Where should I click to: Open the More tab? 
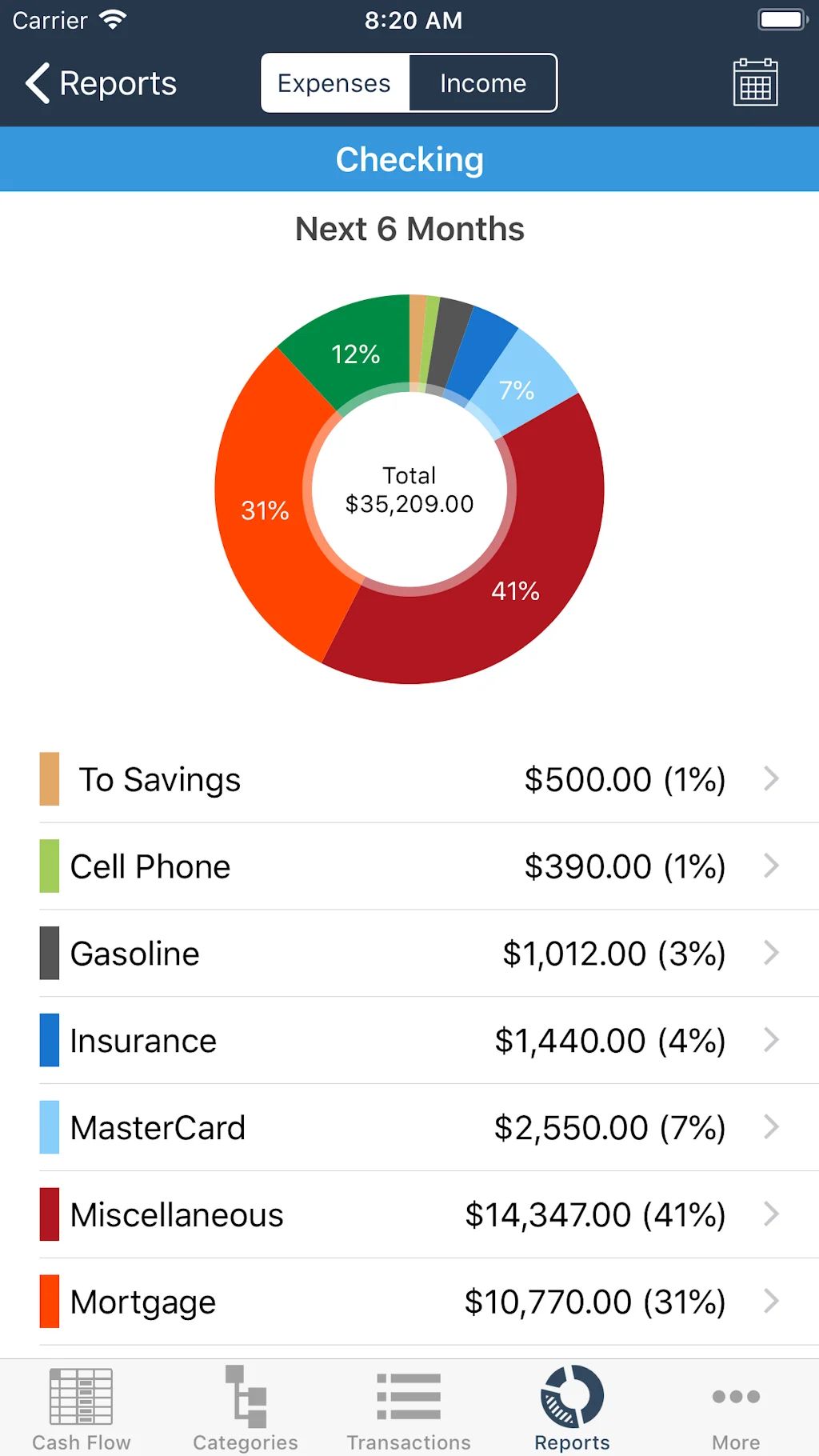(x=736, y=1409)
